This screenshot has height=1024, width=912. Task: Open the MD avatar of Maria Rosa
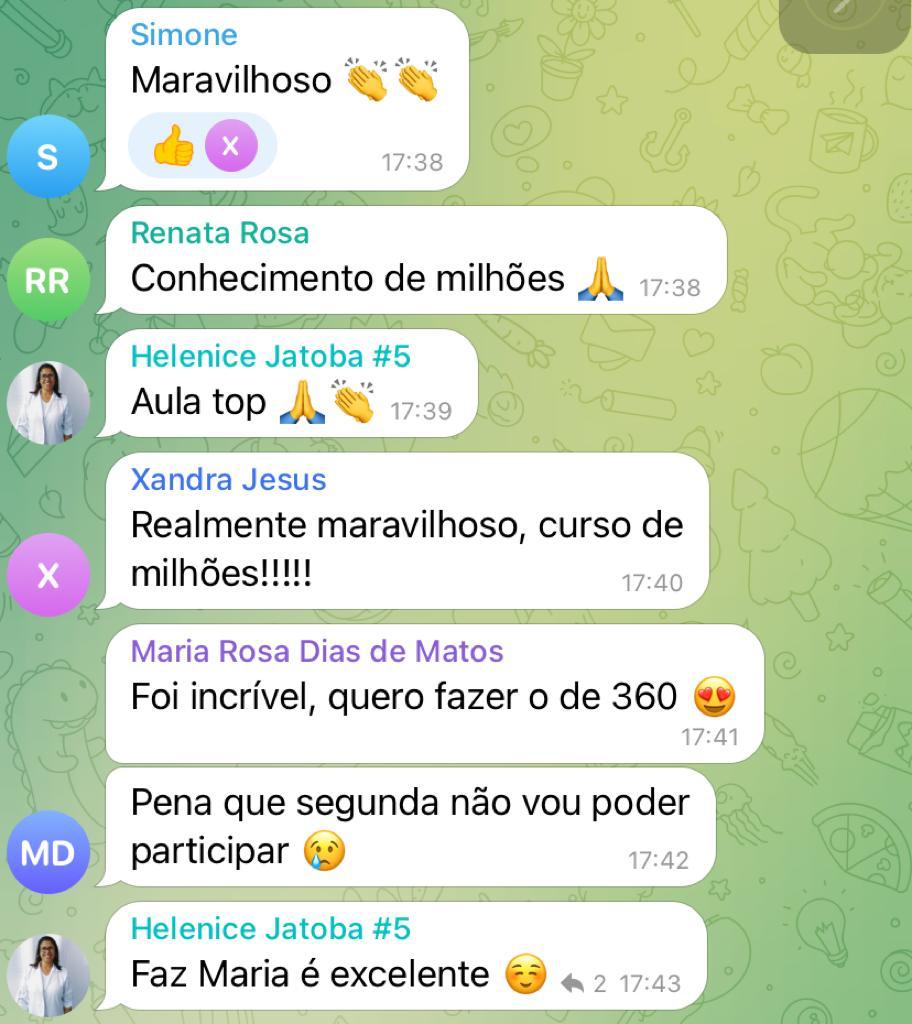[x=47, y=852]
